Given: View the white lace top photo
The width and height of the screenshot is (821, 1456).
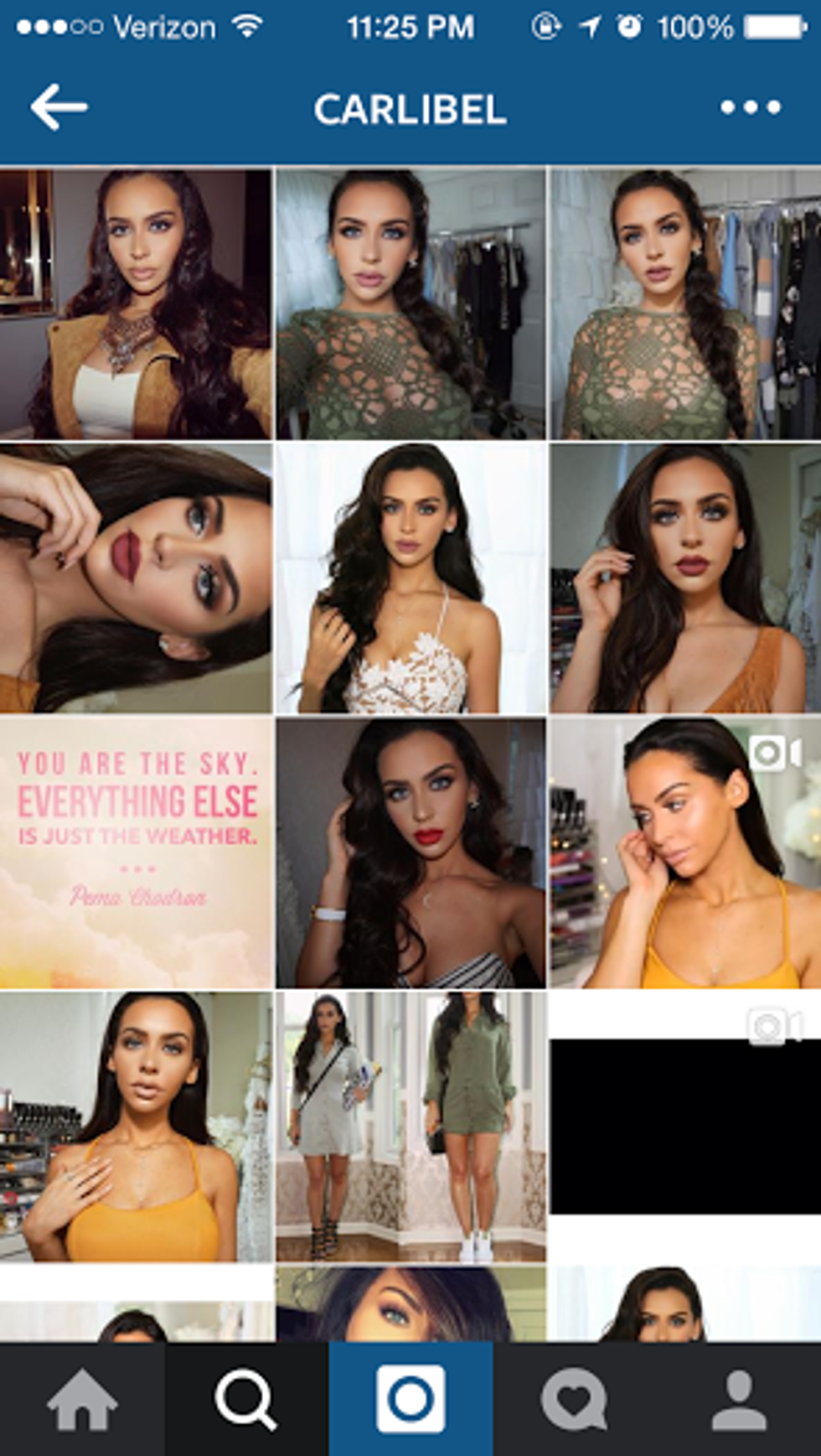Looking at the screenshot, I should pos(410,578).
